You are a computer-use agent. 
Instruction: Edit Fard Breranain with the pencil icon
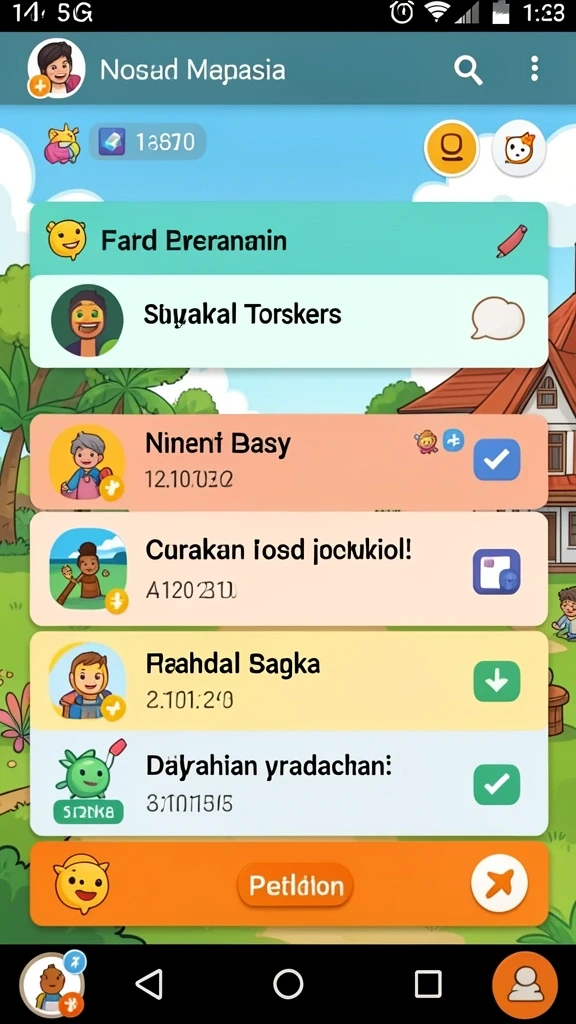pyautogui.click(x=512, y=241)
